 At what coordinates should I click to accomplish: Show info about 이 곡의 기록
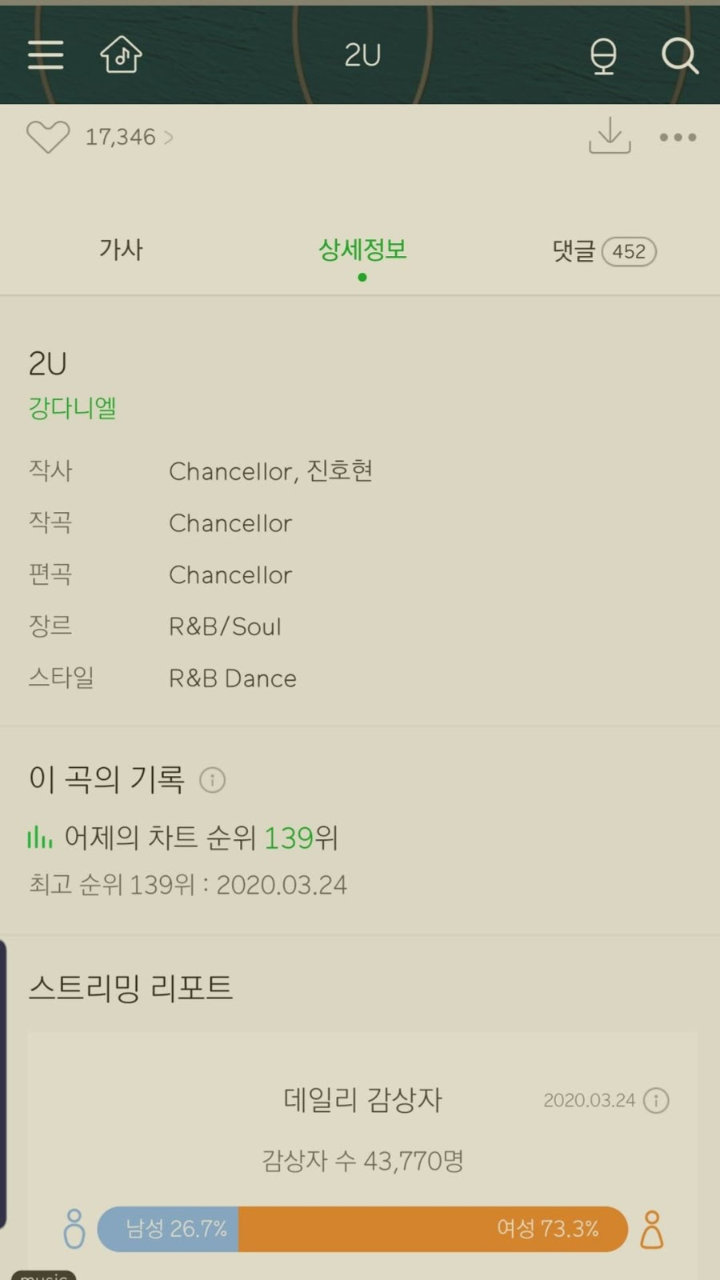[x=212, y=780]
